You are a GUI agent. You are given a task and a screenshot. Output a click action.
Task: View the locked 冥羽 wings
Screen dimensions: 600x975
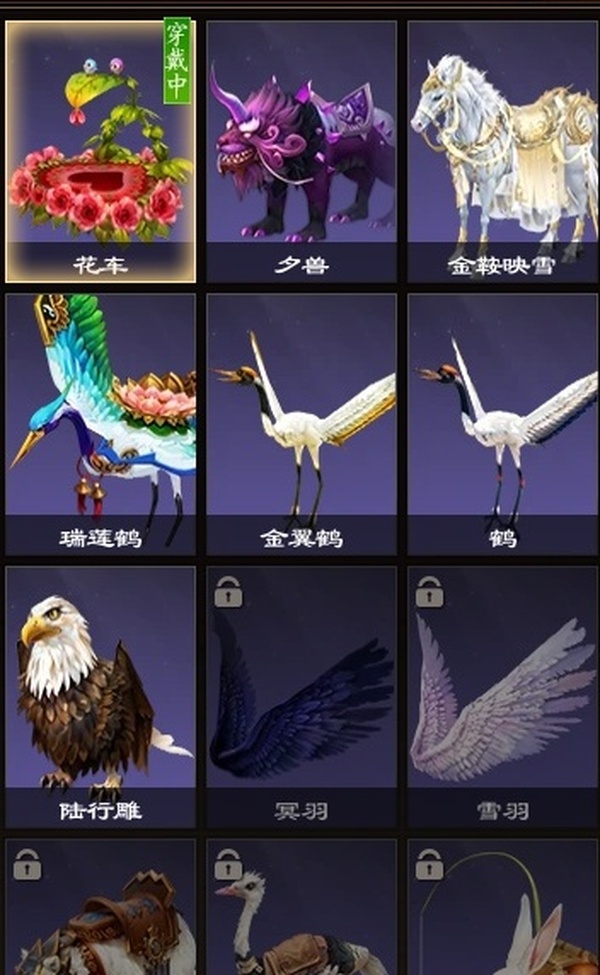coord(301,697)
